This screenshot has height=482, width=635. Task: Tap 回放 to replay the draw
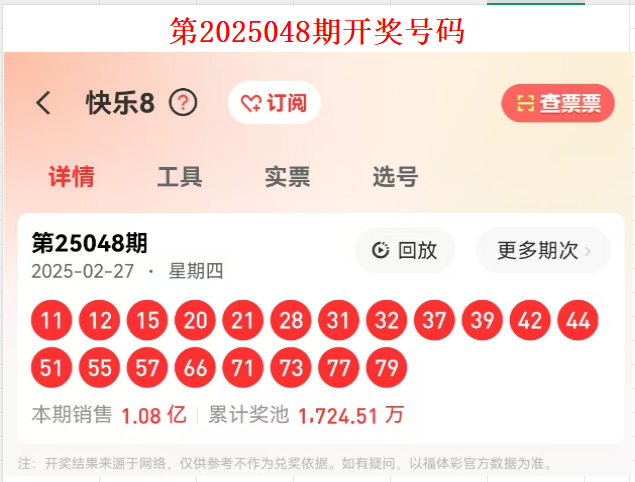coord(405,250)
